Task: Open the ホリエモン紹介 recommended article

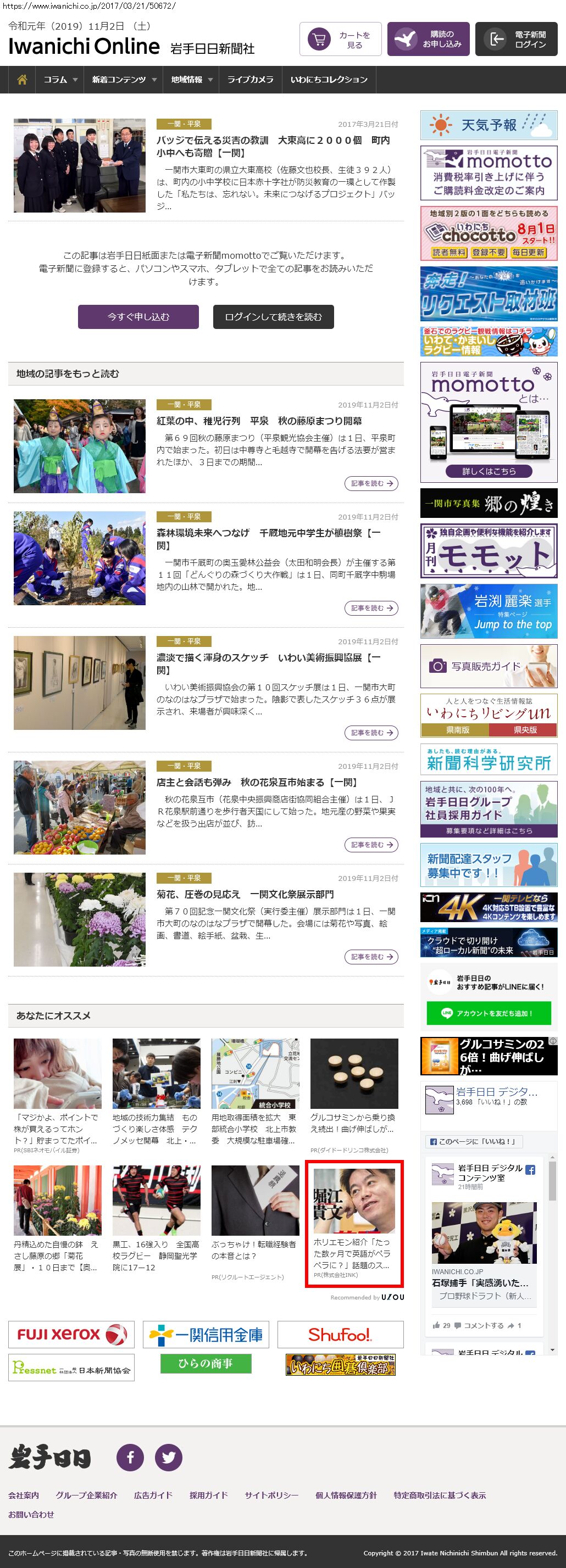Action: tap(353, 1223)
